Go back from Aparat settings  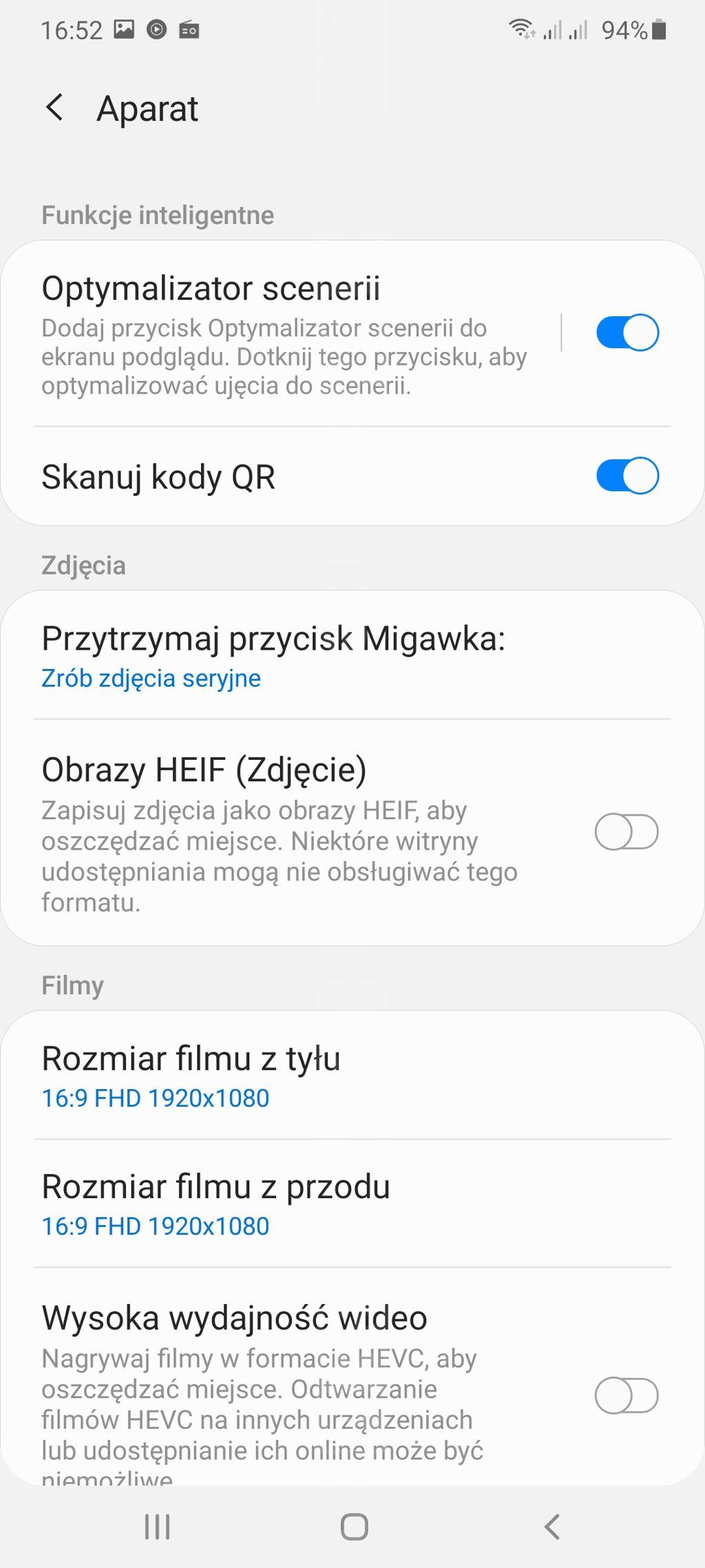point(54,108)
